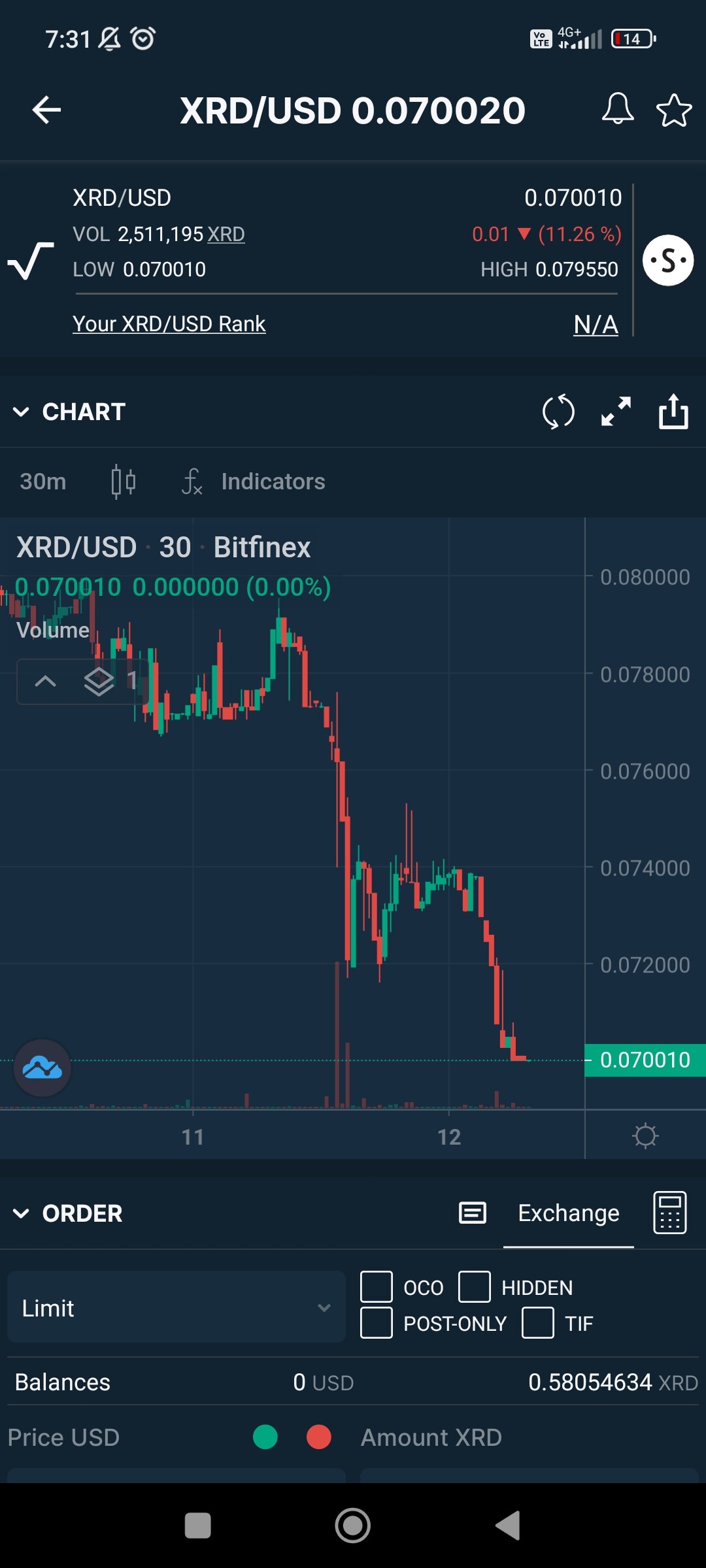The width and height of the screenshot is (706, 1568).
Task: Tick the POST-ONLY checkbox
Action: pyautogui.click(x=377, y=1323)
